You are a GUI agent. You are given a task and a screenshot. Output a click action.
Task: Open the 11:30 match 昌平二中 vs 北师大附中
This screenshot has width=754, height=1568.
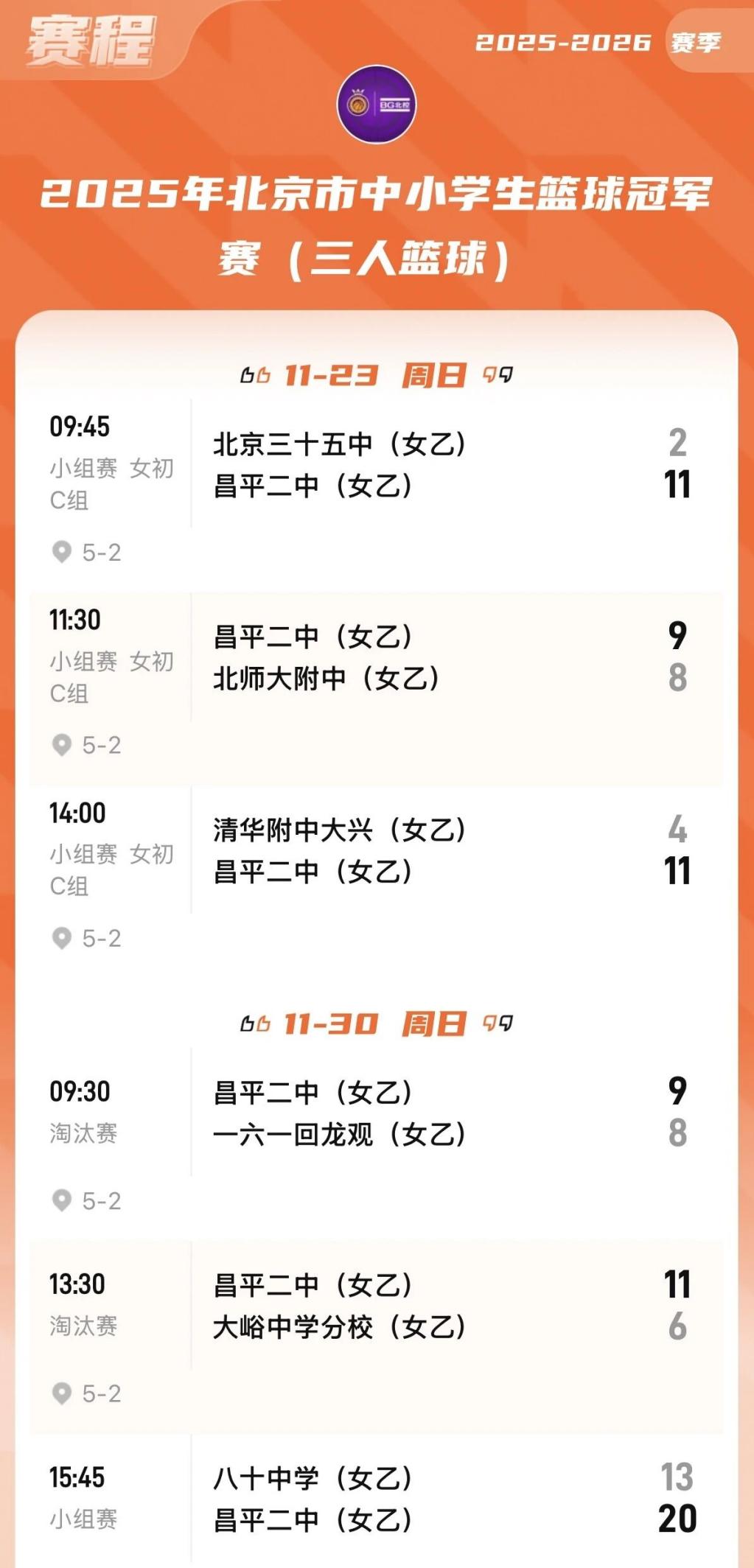click(376, 658)
